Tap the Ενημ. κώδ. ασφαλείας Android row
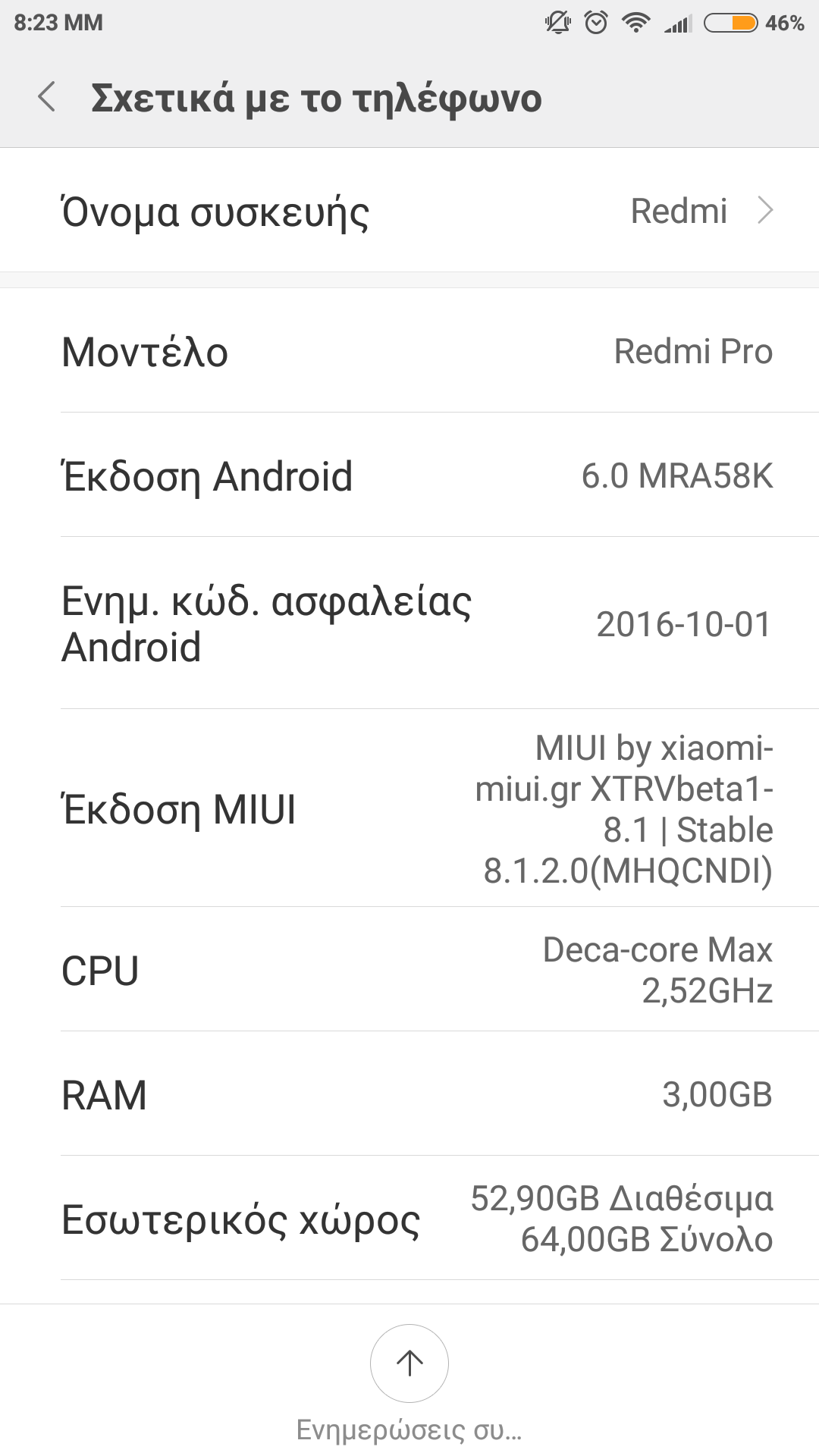Image resolution: width=819 pixels, height=1456 pixels. coord(409,623)
